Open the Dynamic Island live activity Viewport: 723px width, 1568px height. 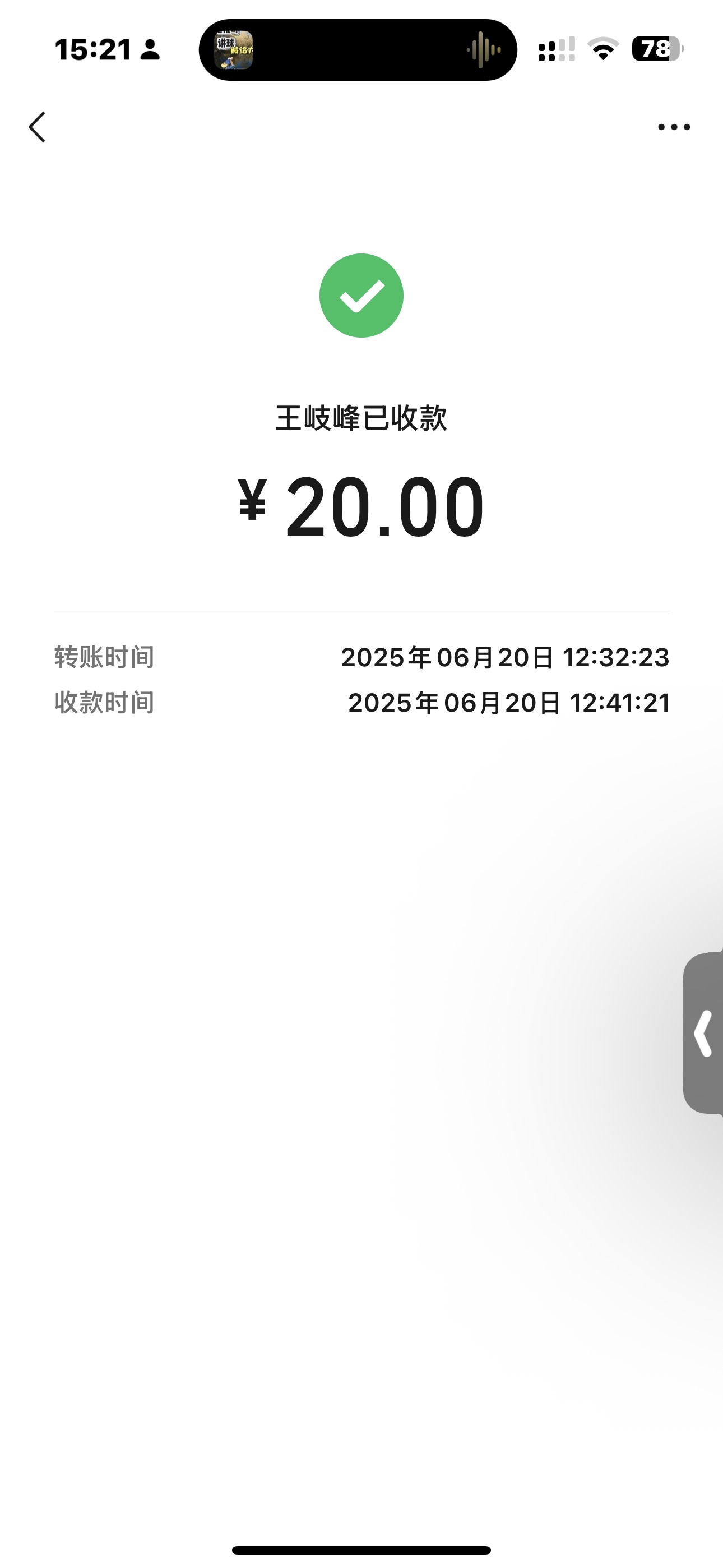(358, 50)
